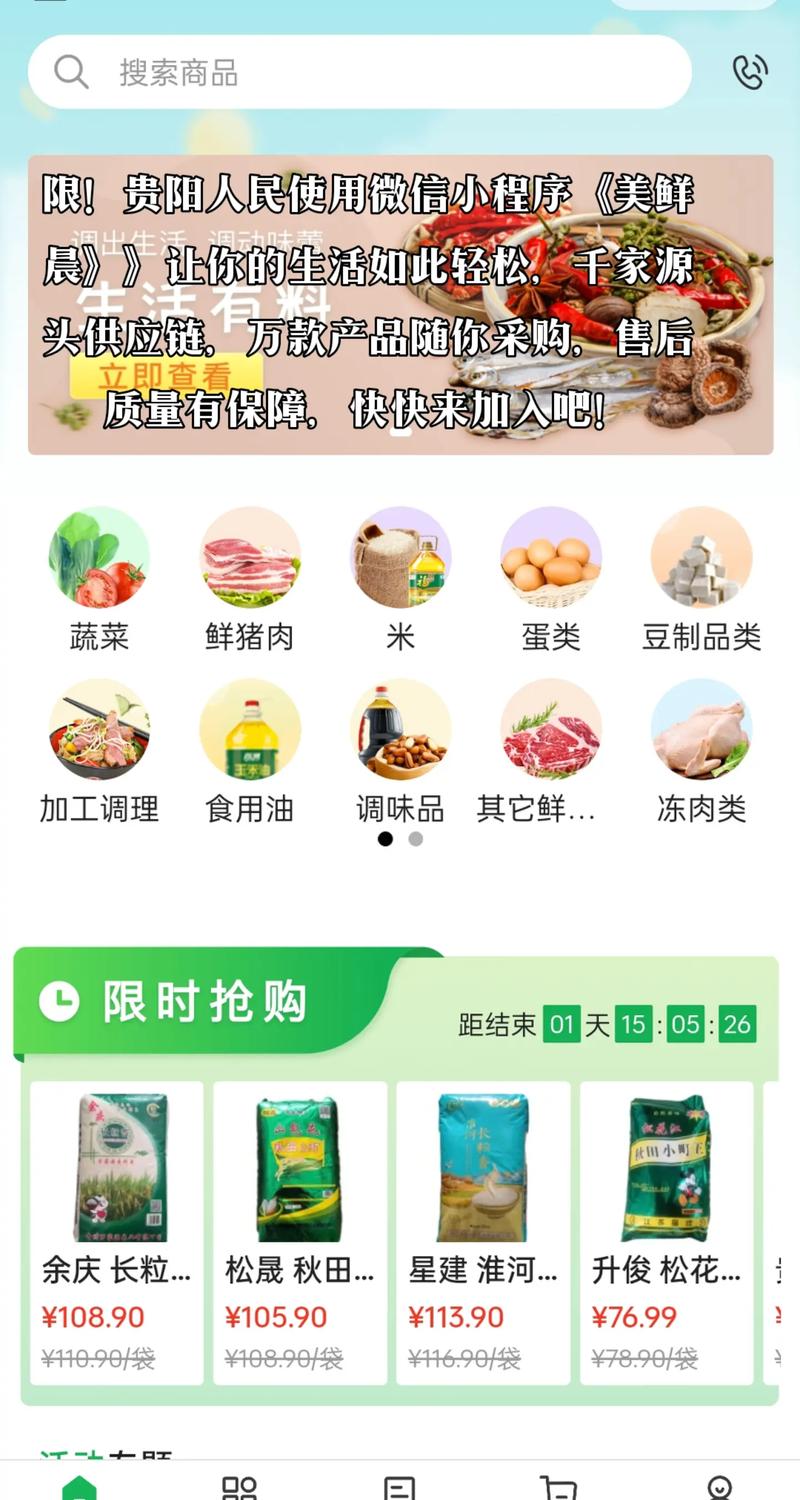Tap the search magnifier icon
The height and width of the screenshot is (1500, 800).
(x=68, y=71)
